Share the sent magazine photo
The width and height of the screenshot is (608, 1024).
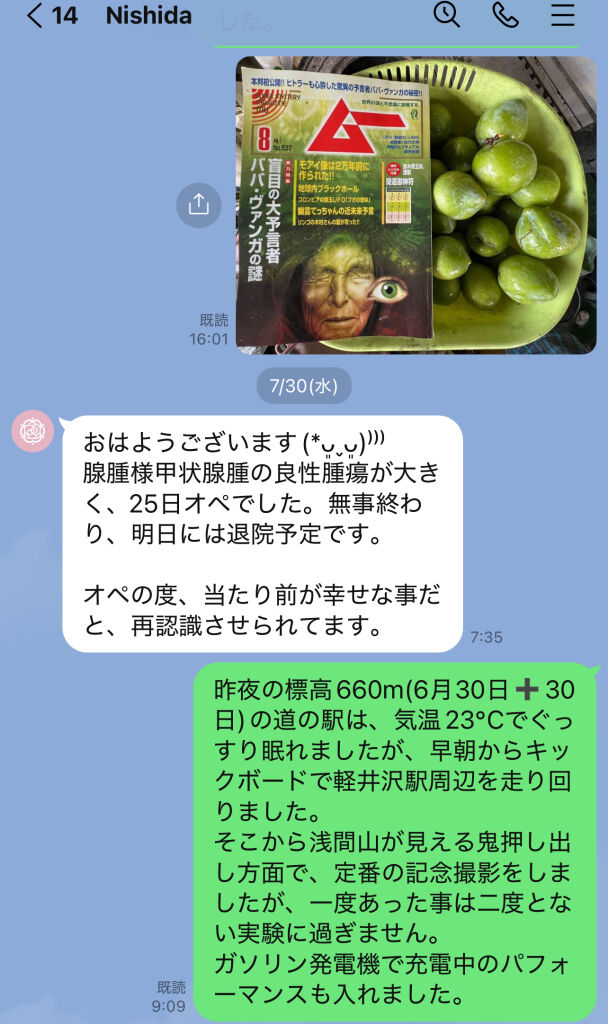[x=199, y=205]
